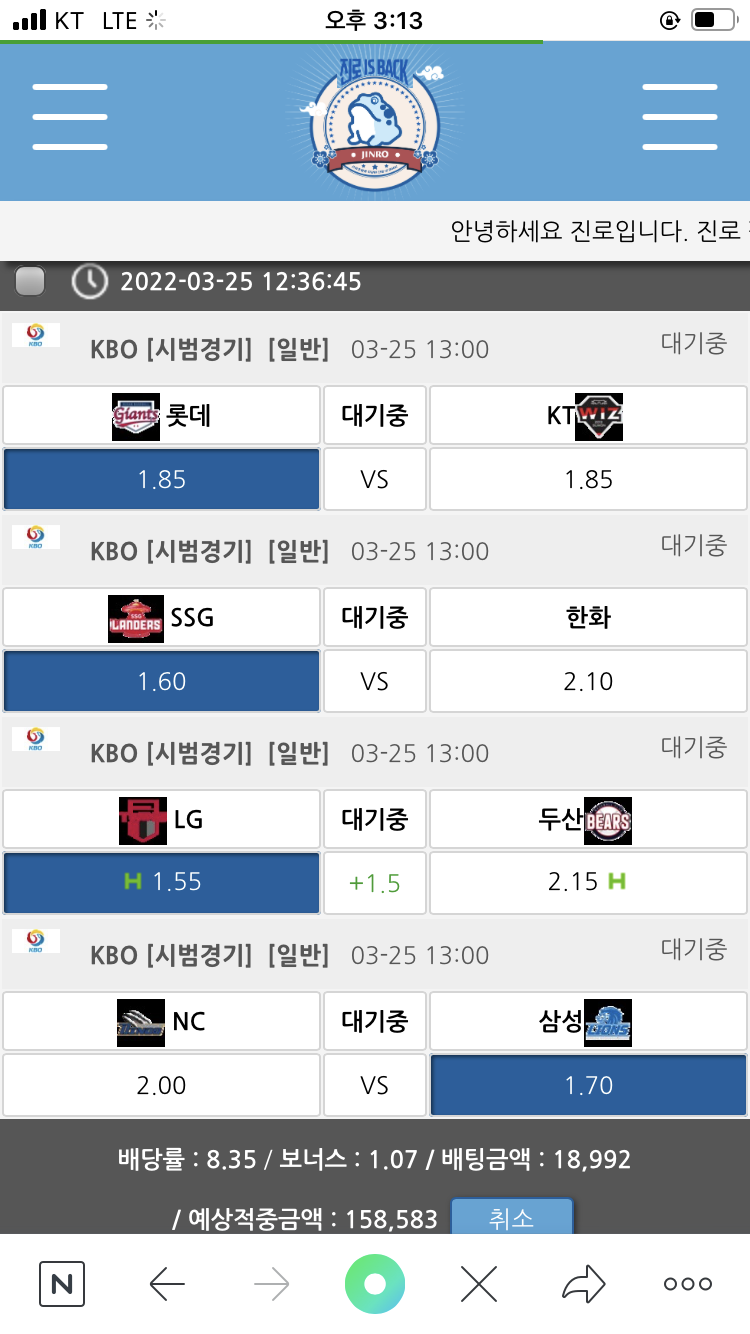Toggle the checkbox beside 2022-03-25 12:36:45
The width and height of the screenshot is (750, 1334).
pyautogui.click(x=30, y=282)
